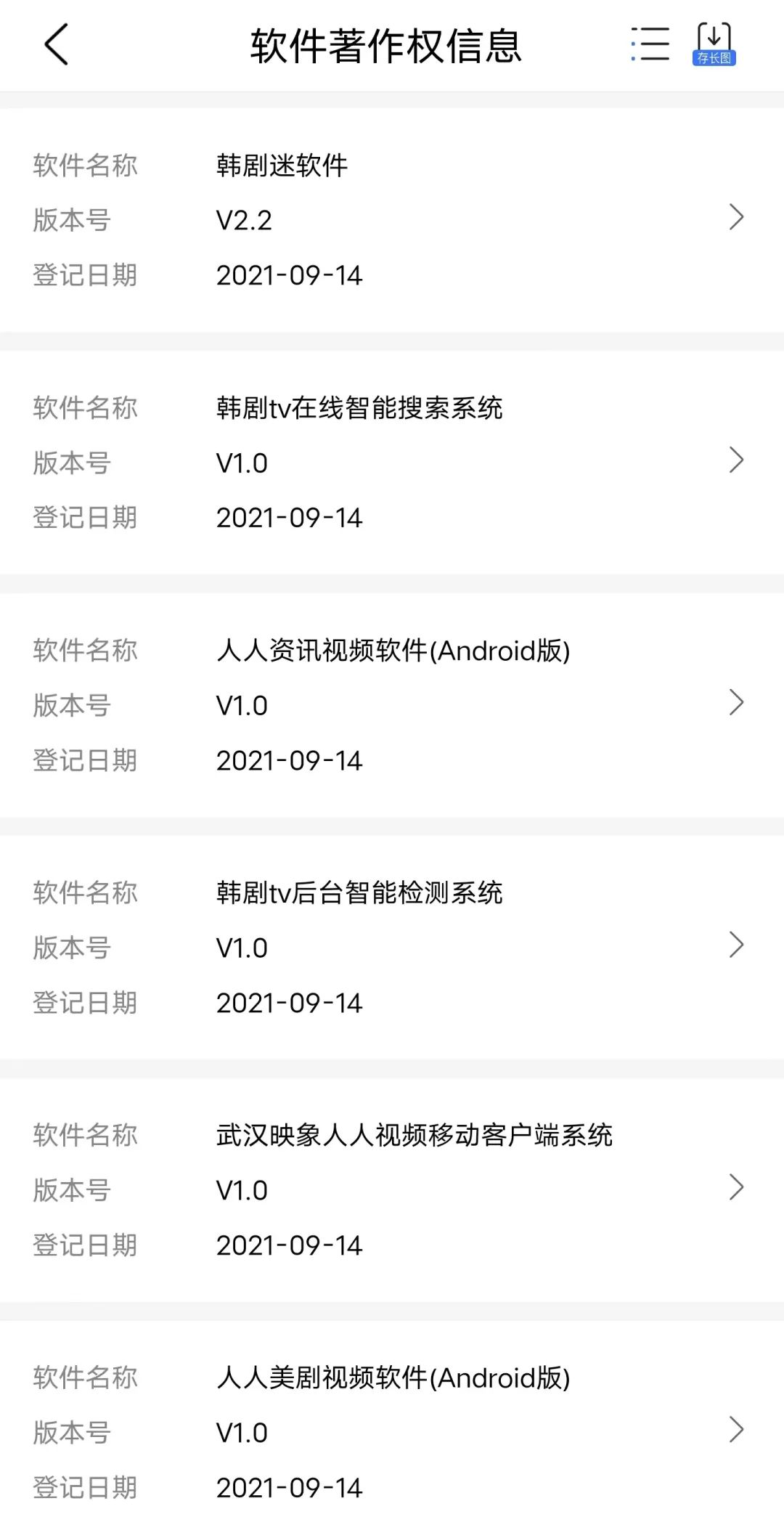View the 韩剧tv在线智能搜索系统 entry
784x1522 pixels.
(392, 462)
